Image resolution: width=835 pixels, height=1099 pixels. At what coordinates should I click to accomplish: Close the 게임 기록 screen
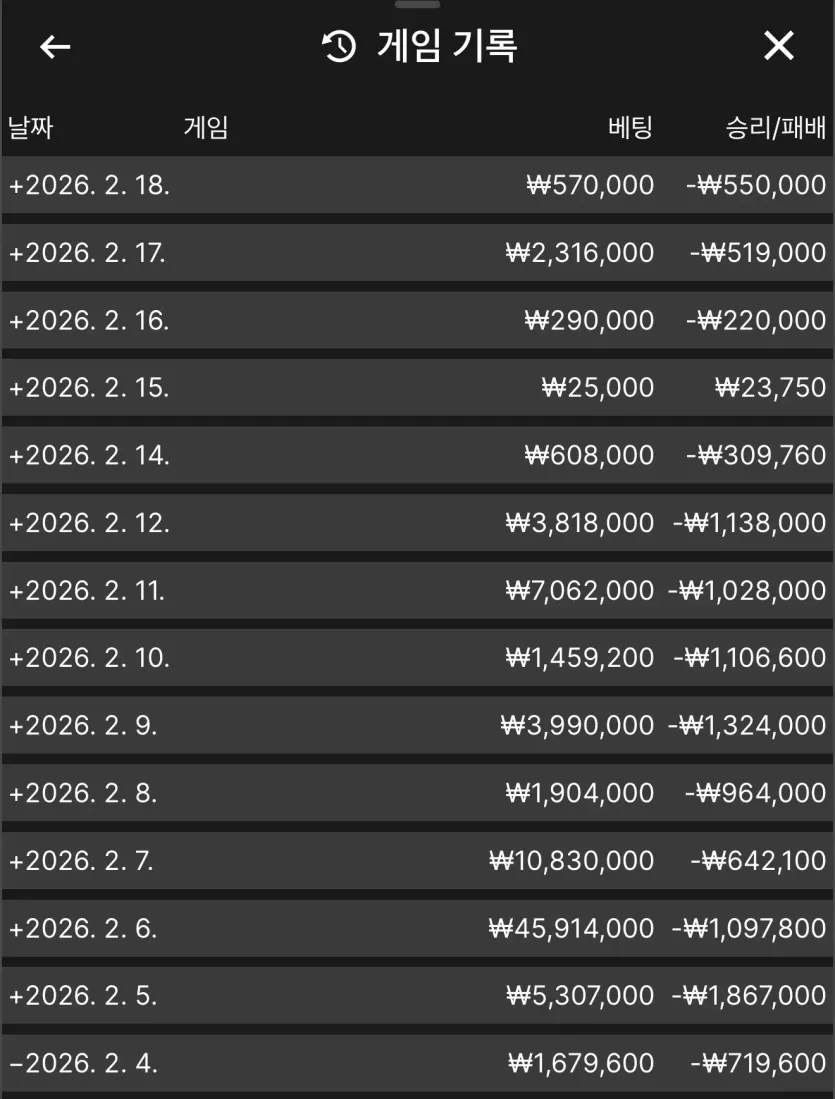pos(778,46)
